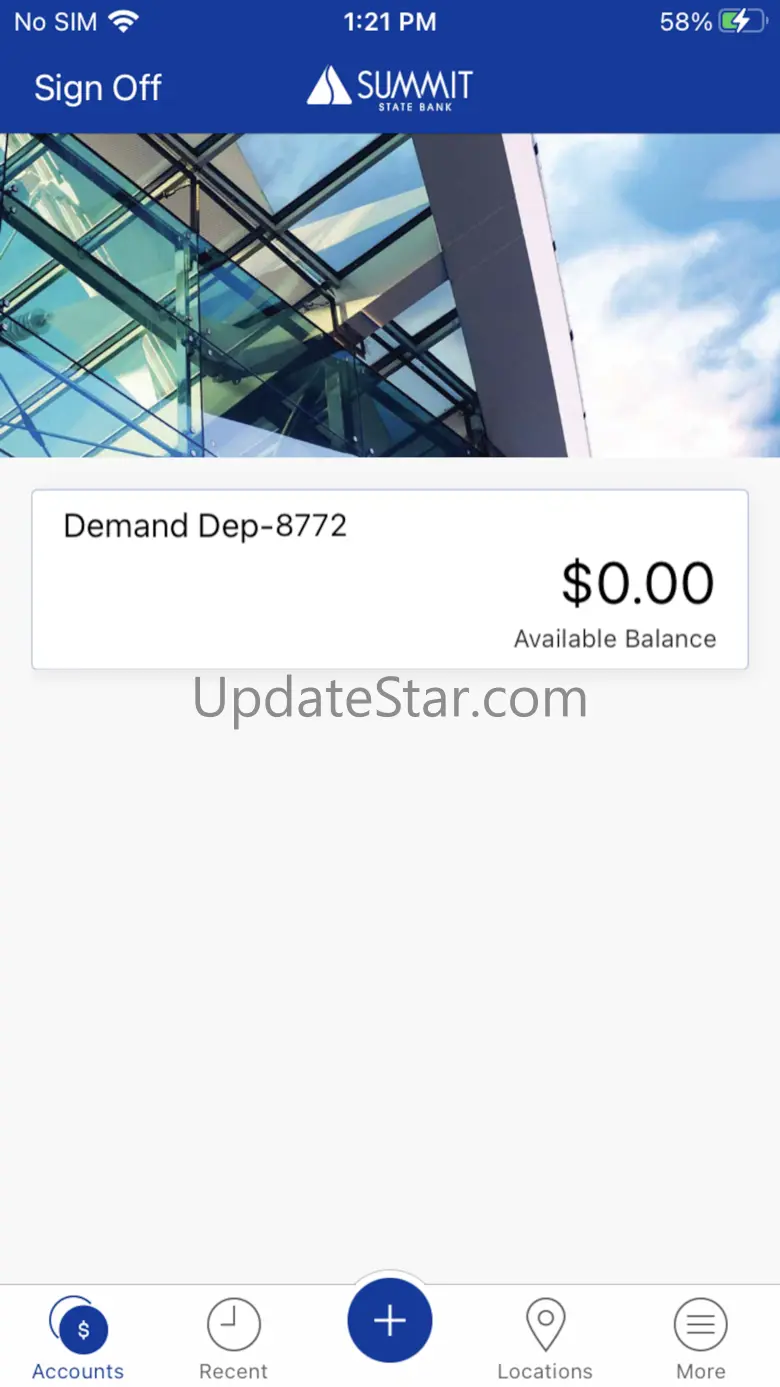
Task: Sign off from the bank account
Action: [97, 88]
